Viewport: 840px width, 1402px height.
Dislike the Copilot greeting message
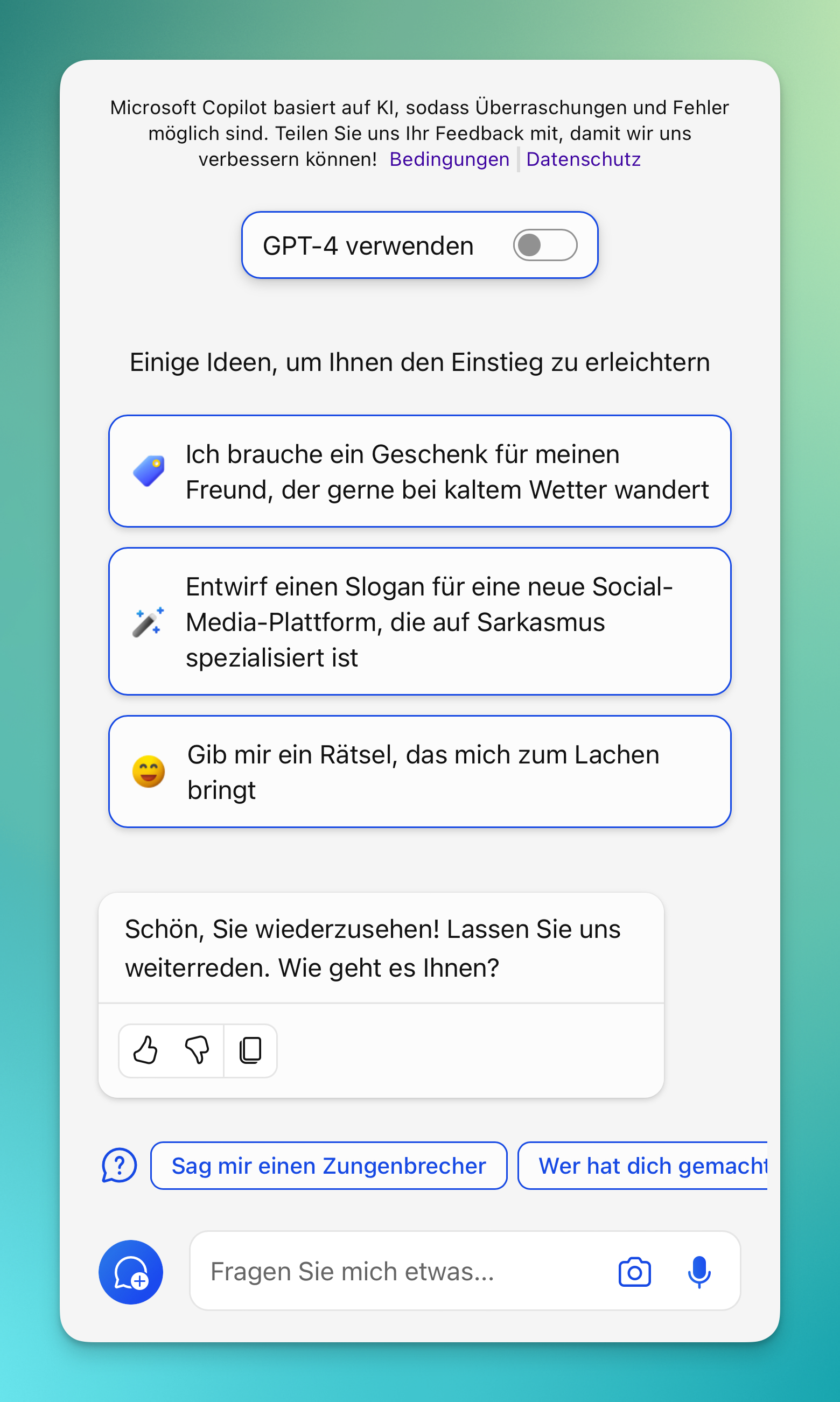(x=197, y=1050)
